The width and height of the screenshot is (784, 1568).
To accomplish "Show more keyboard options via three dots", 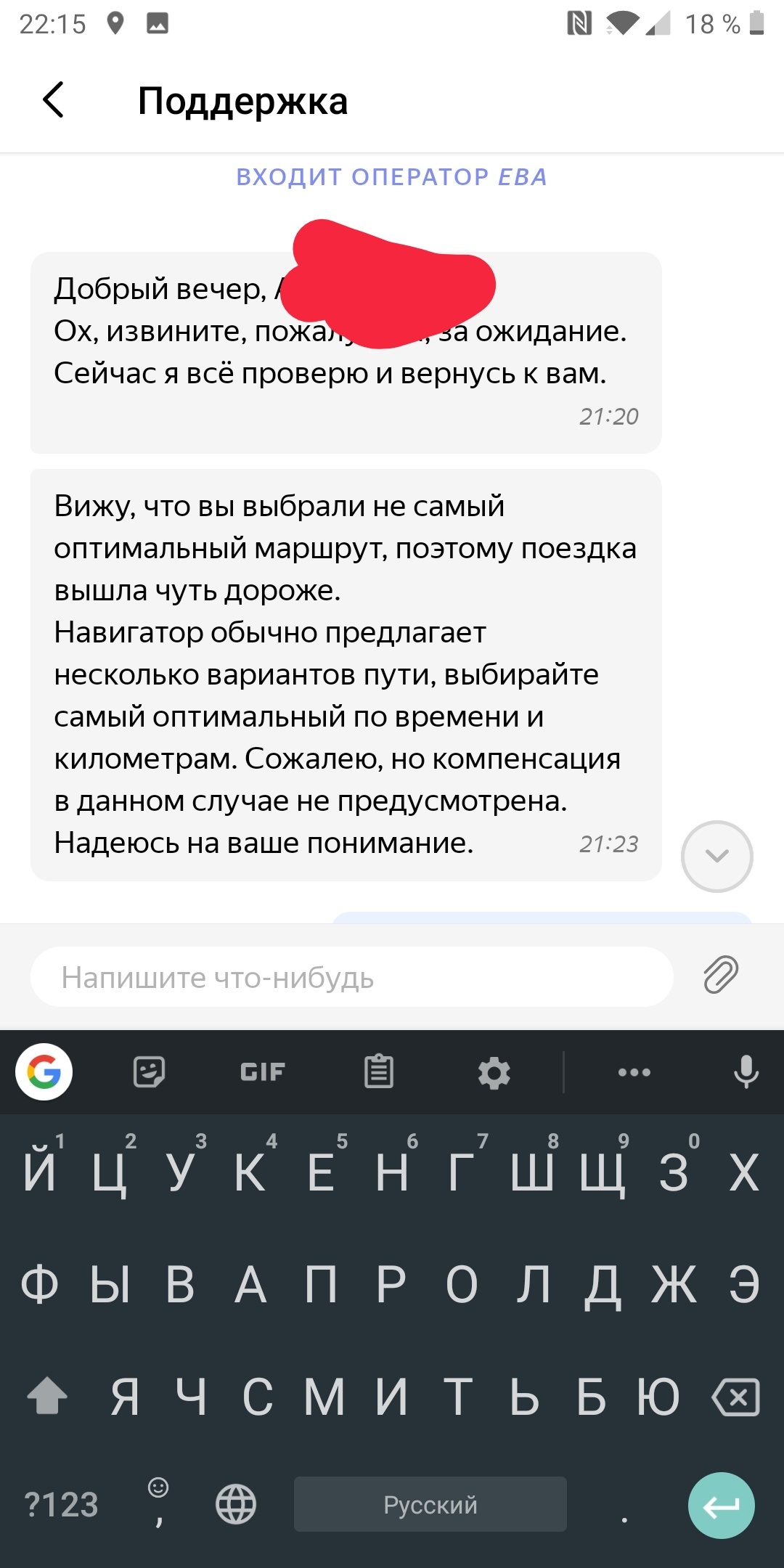I will [634, 1072].
